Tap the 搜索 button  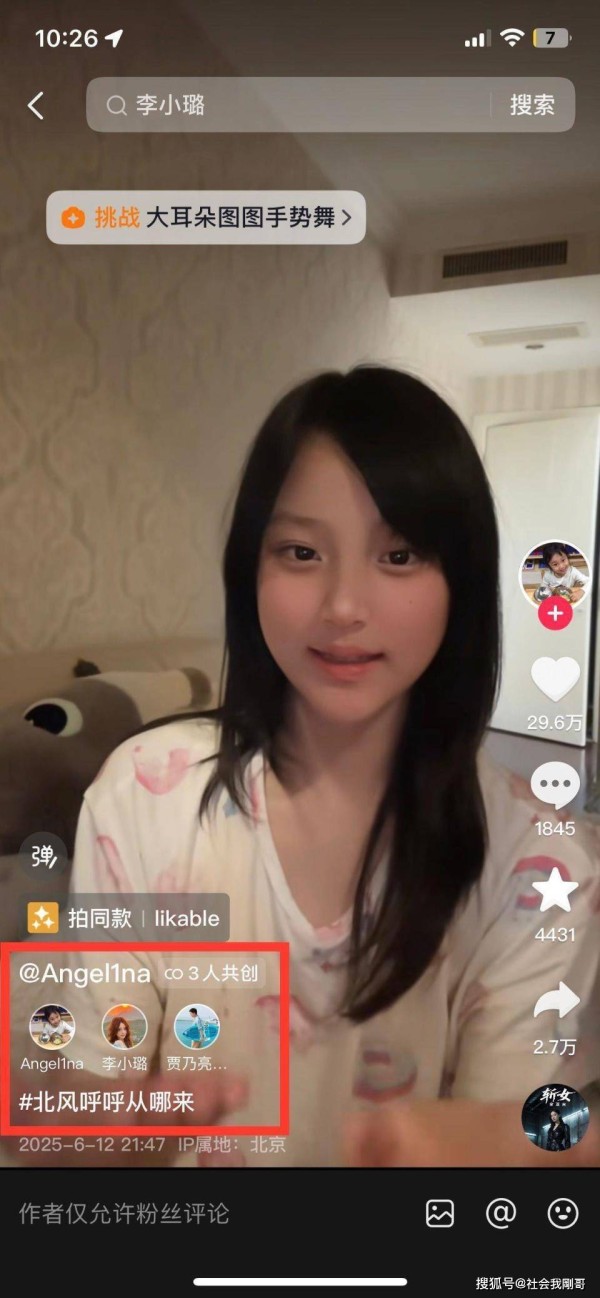(532, 105)
